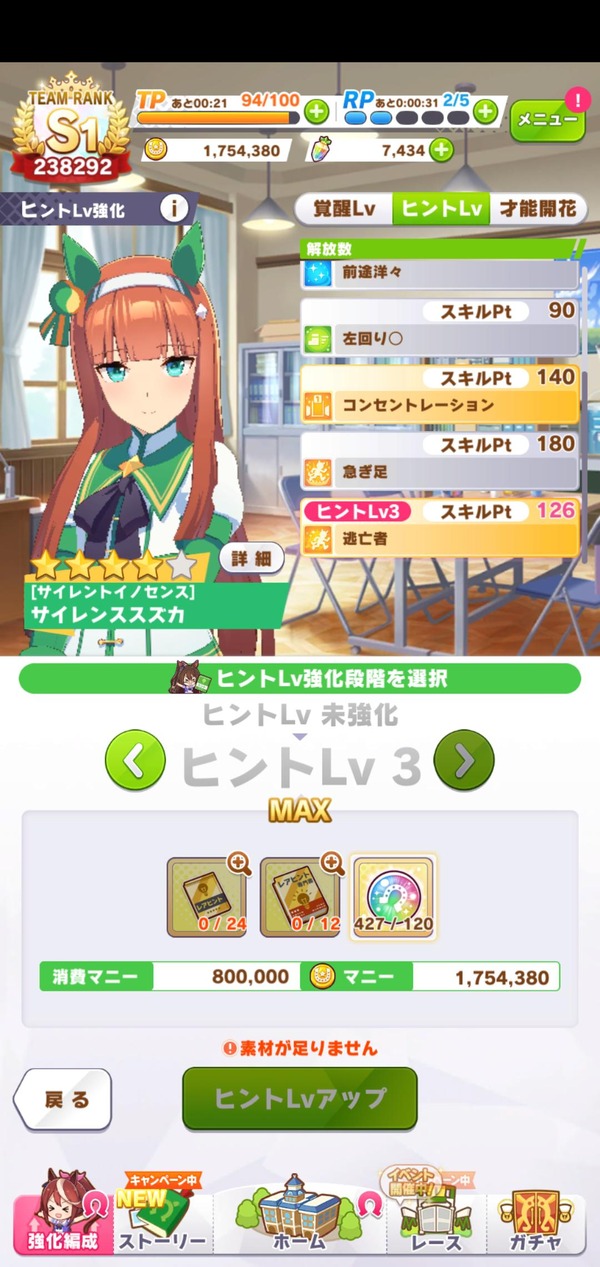
Task: Open the 詳細 details button
Action: 250,560
